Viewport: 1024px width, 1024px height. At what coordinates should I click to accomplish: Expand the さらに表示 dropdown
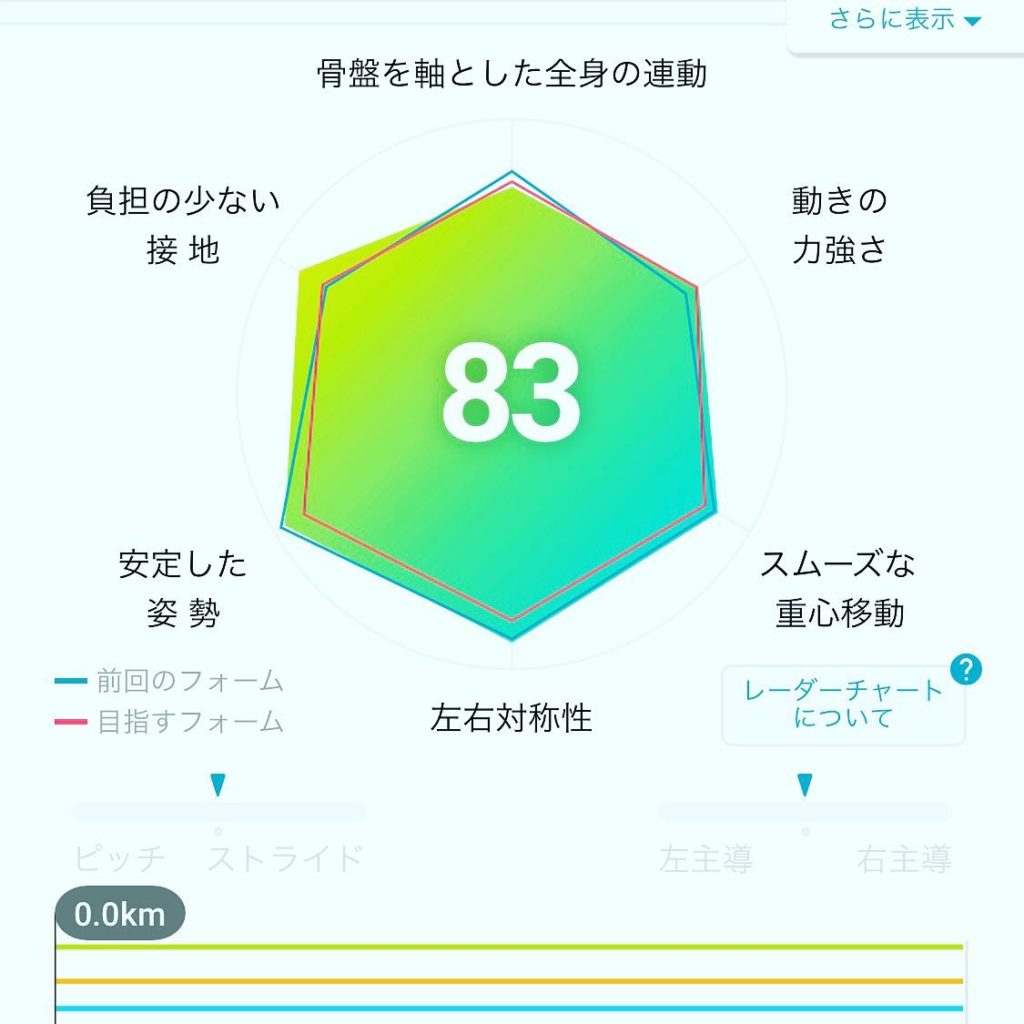(904, 20)
